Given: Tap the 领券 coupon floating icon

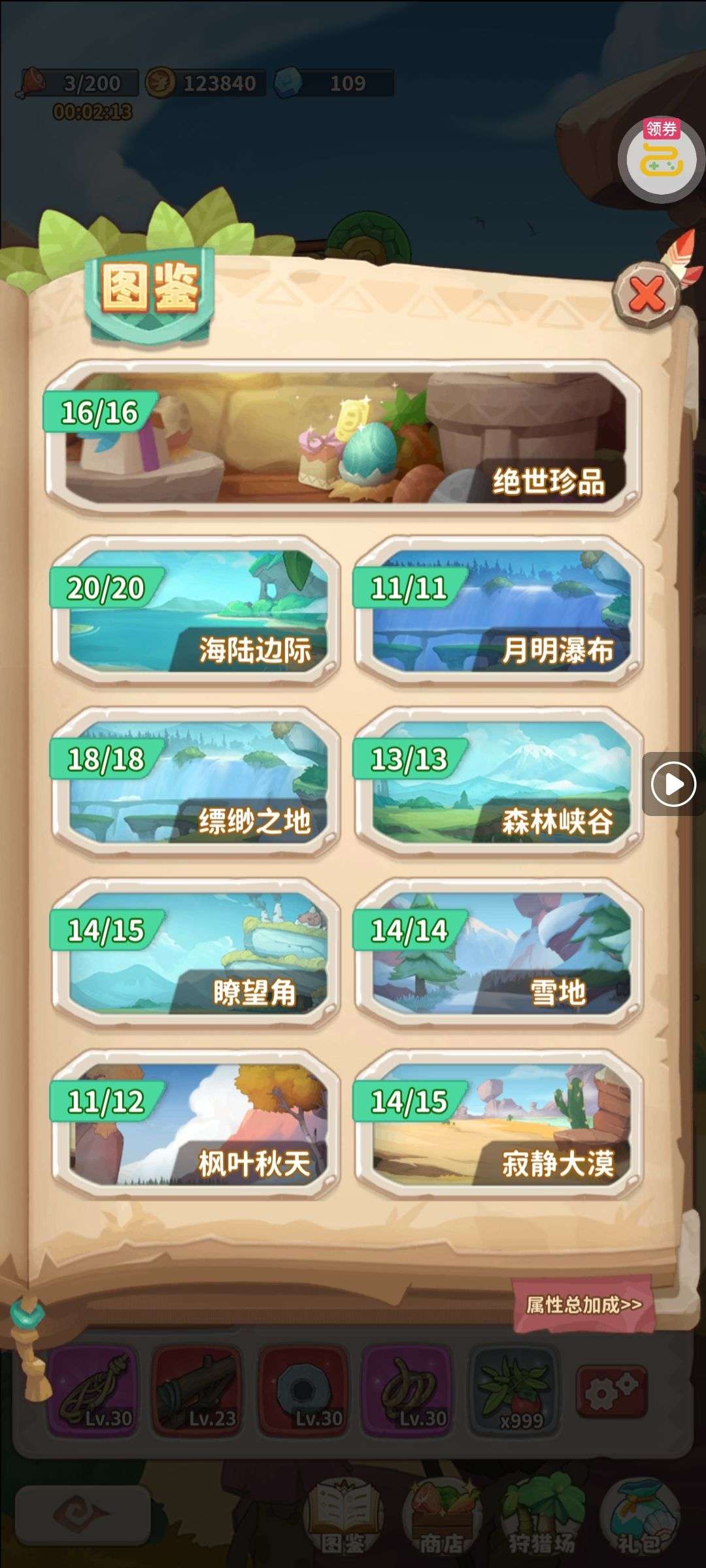Looking at the screenshot, I should (x=662, y=157).
